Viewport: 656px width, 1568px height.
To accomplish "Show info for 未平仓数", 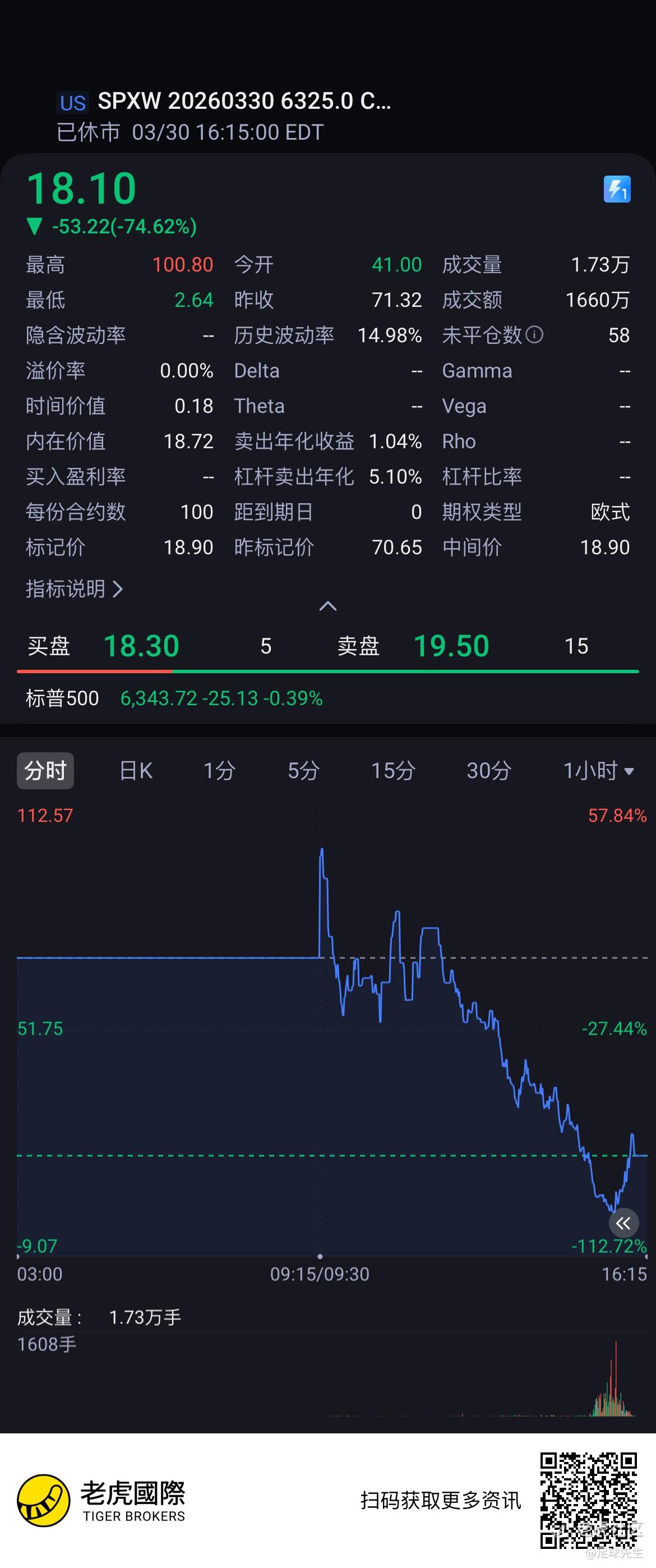I will tap(534, 335).
